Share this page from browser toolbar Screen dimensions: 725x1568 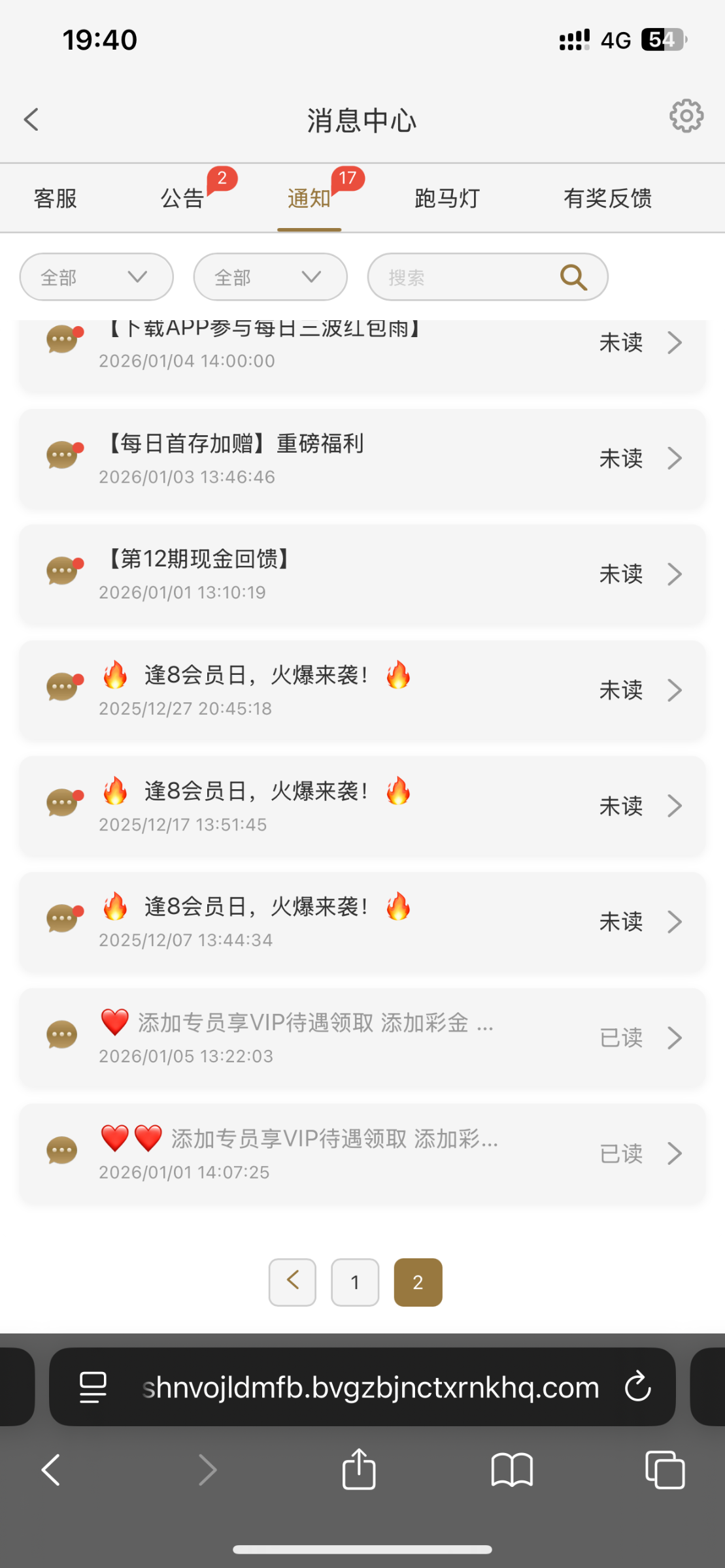(x=359, y=1470)
